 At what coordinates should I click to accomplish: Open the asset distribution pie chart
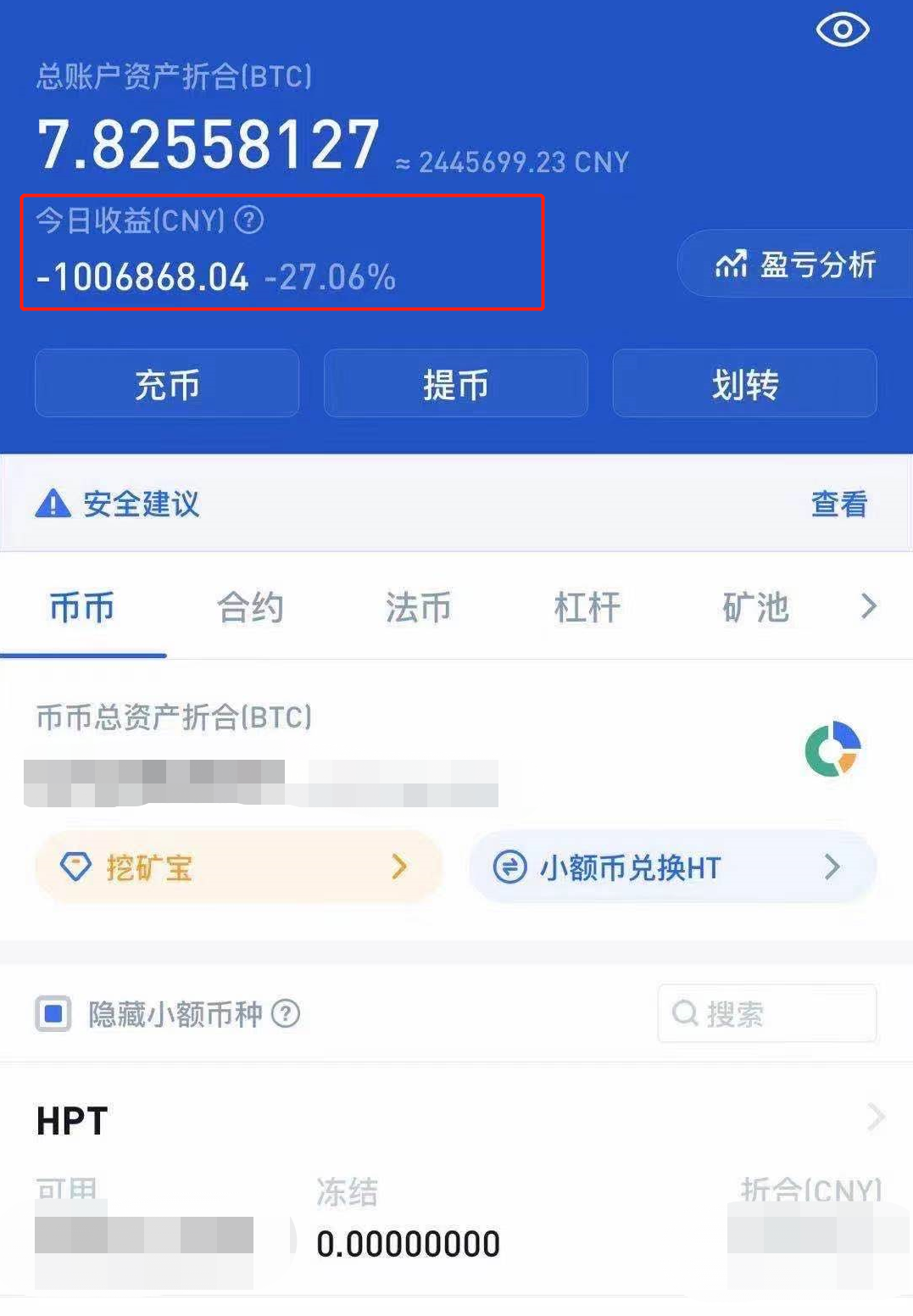click(833, 749)
